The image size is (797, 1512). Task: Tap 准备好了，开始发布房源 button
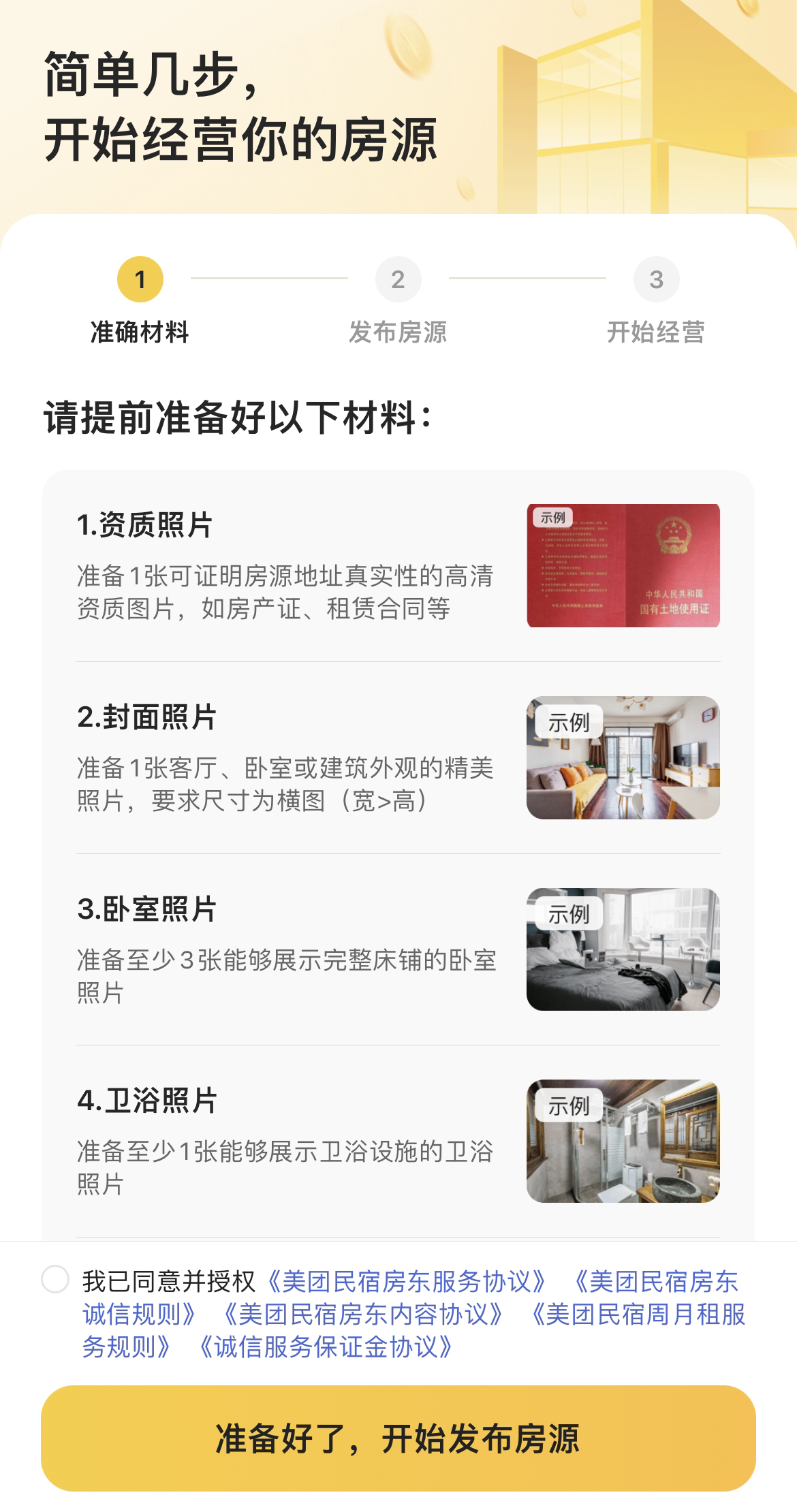coord(398,1438)
